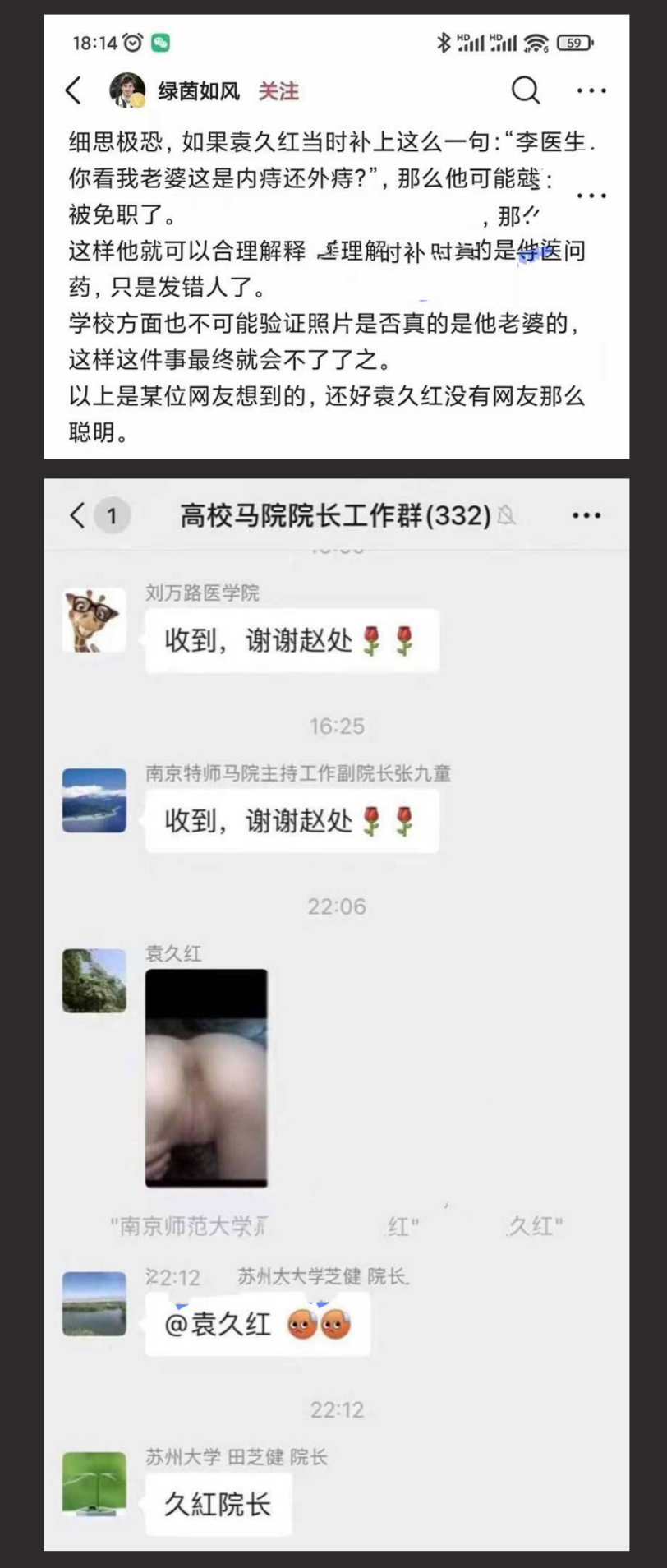Open the search icon on the post page
Image resolution: width=667 pixels, height=1568 pixels.
[x=526, y=90]
